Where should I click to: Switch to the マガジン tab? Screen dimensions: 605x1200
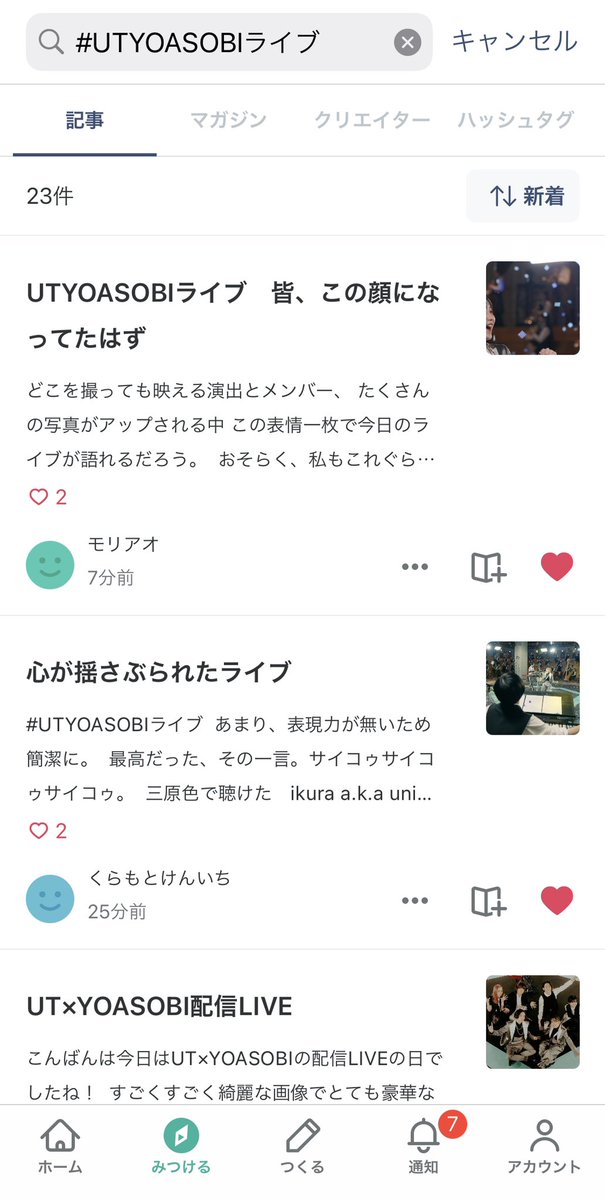point(229,120)
